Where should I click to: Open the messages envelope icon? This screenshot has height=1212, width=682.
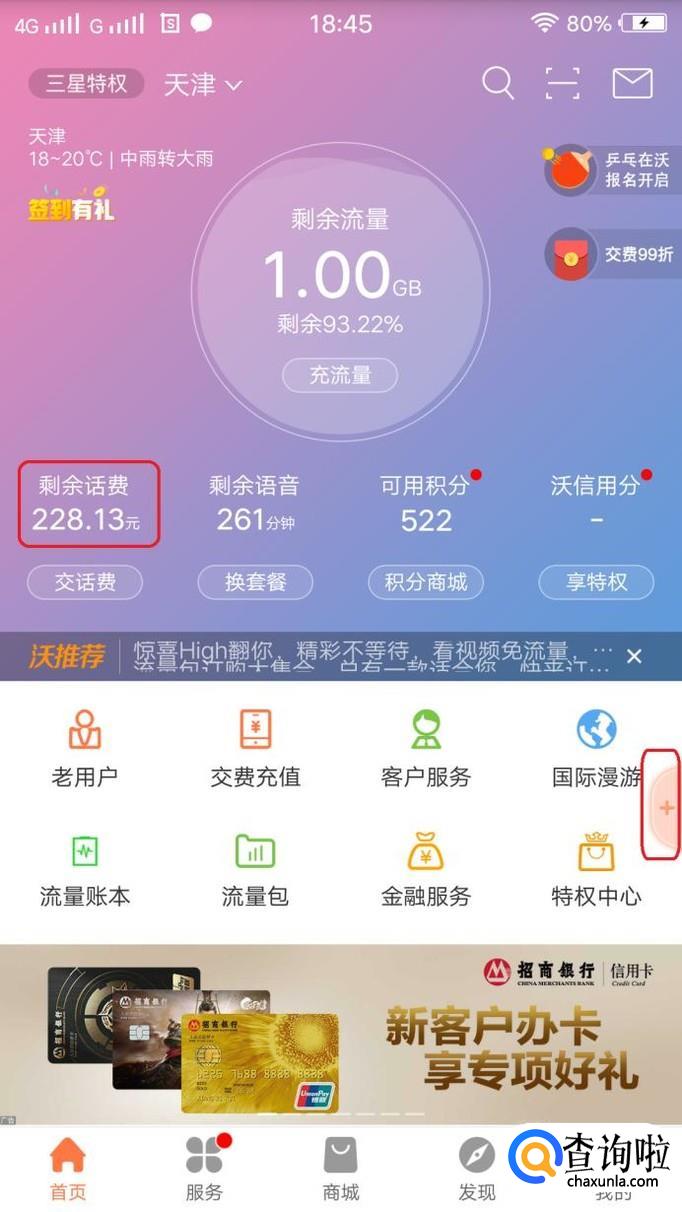point(632,83)
